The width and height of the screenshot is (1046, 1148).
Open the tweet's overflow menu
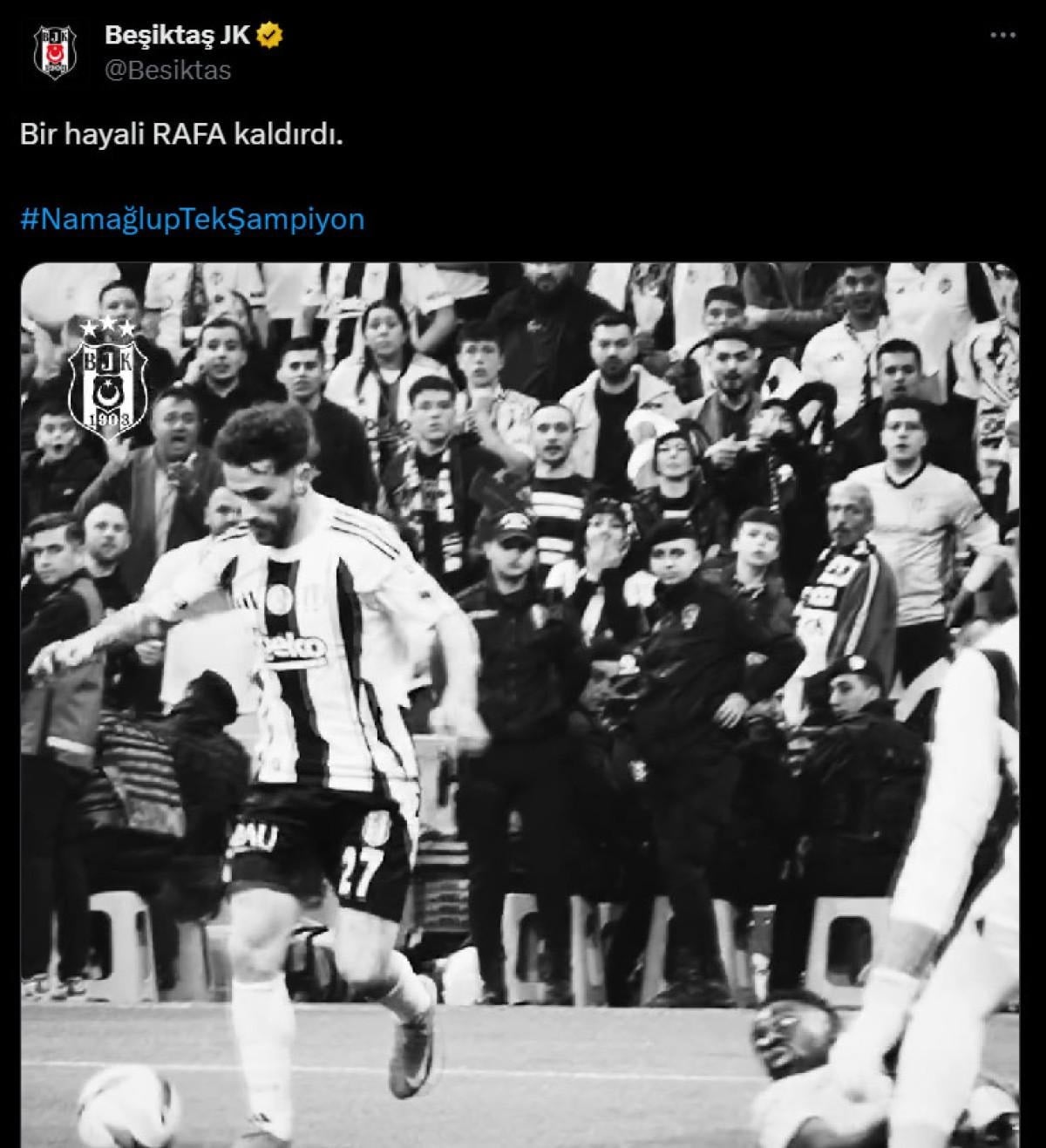(x=1002, y=37)
